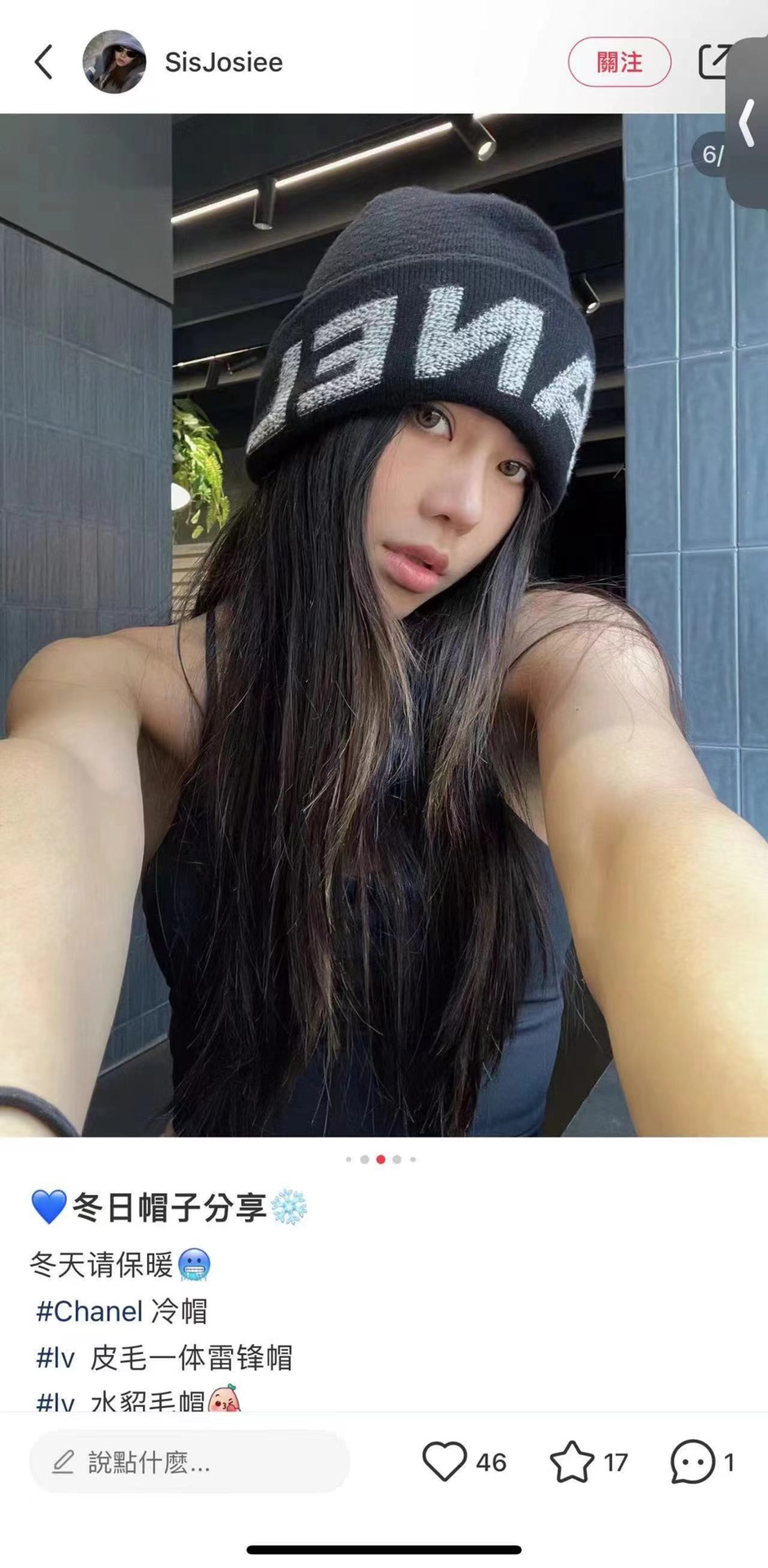Image resolution: width=768 pixels, height=1568 pixels.
Task: Share this post
Action: [712, 62]
